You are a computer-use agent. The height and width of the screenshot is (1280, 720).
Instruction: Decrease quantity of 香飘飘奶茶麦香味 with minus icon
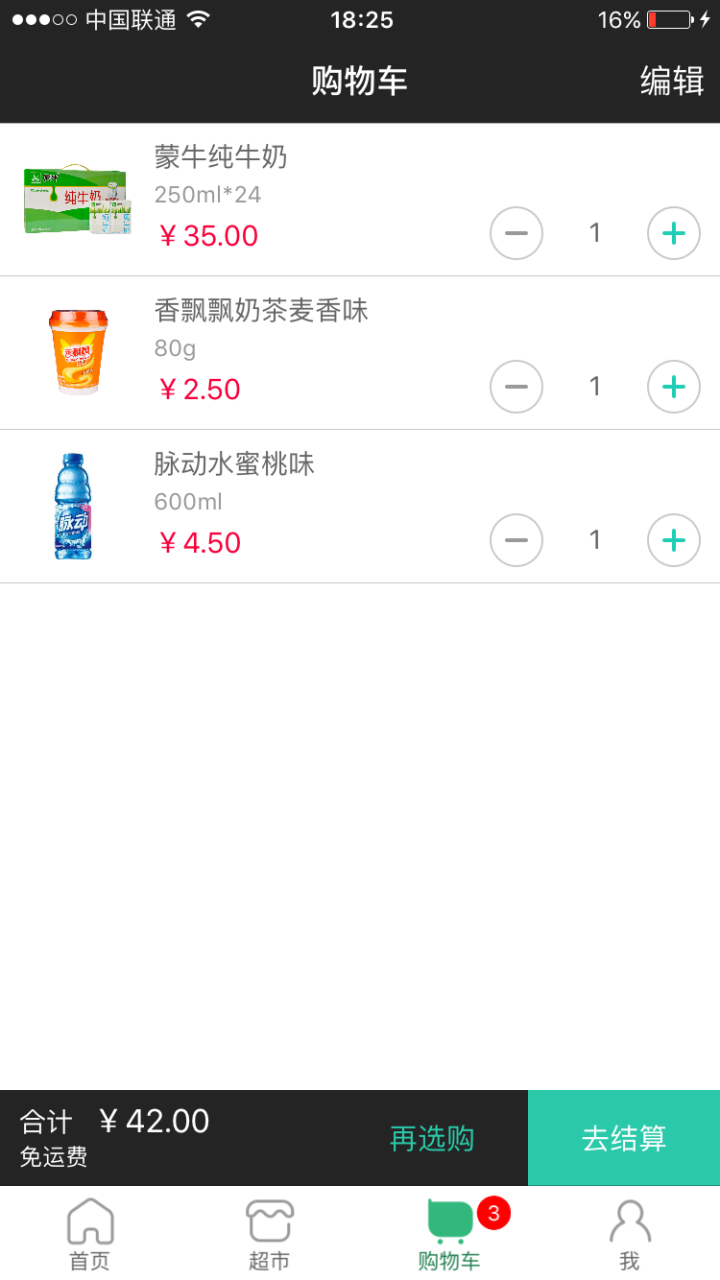(516, 387)
